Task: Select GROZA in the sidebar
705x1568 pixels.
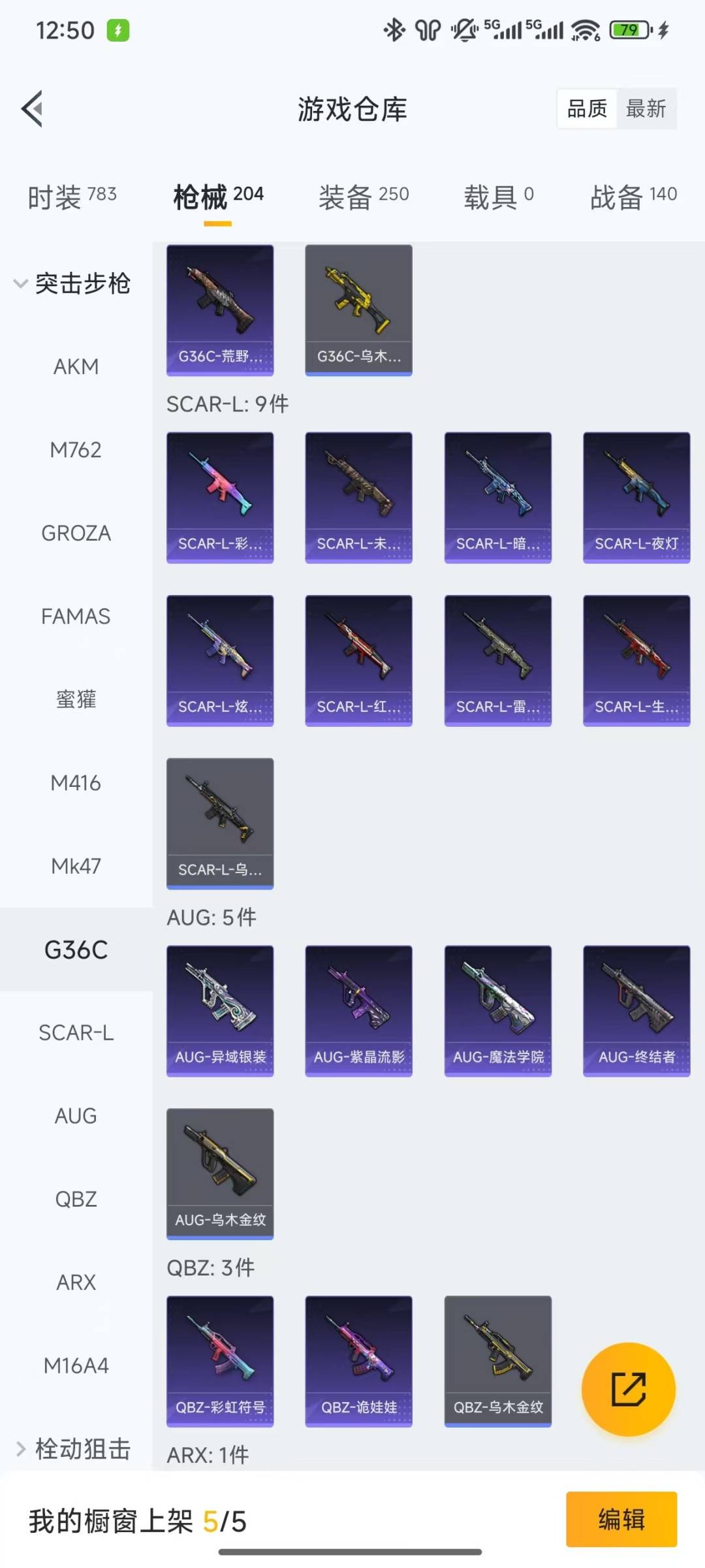Action: 76,533
